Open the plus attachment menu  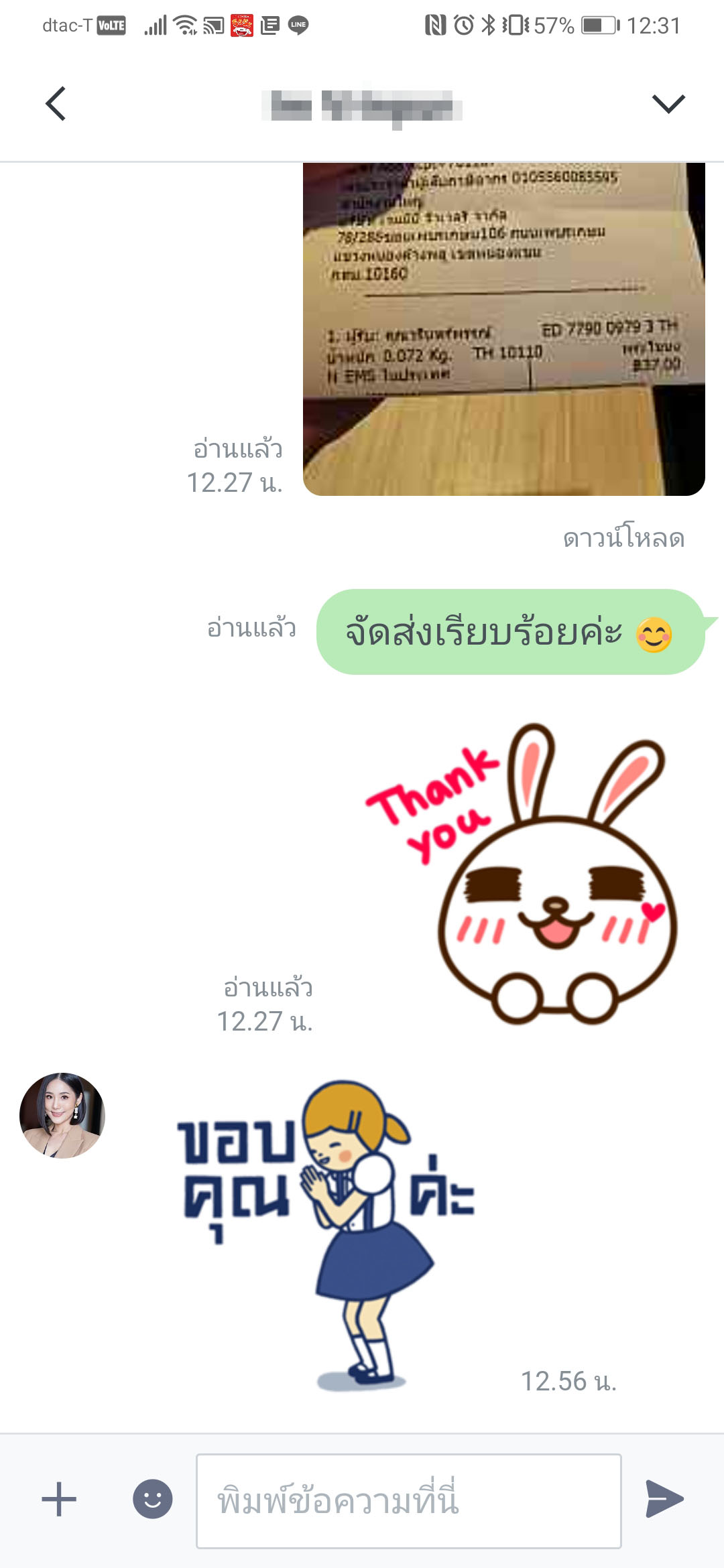click(x=59, y=1499)
